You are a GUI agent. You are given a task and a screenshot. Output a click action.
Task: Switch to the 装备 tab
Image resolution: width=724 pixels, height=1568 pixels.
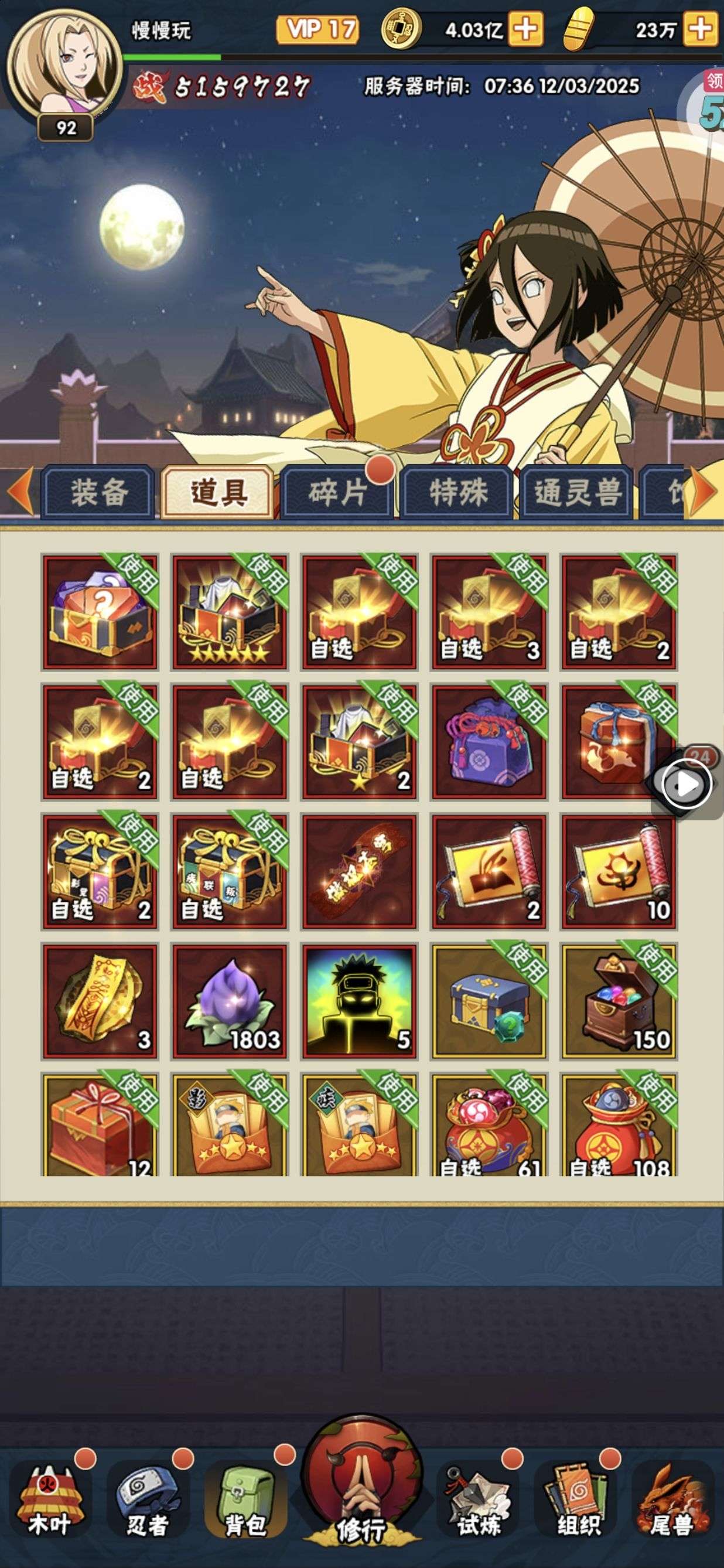click(x=98, y=492)
